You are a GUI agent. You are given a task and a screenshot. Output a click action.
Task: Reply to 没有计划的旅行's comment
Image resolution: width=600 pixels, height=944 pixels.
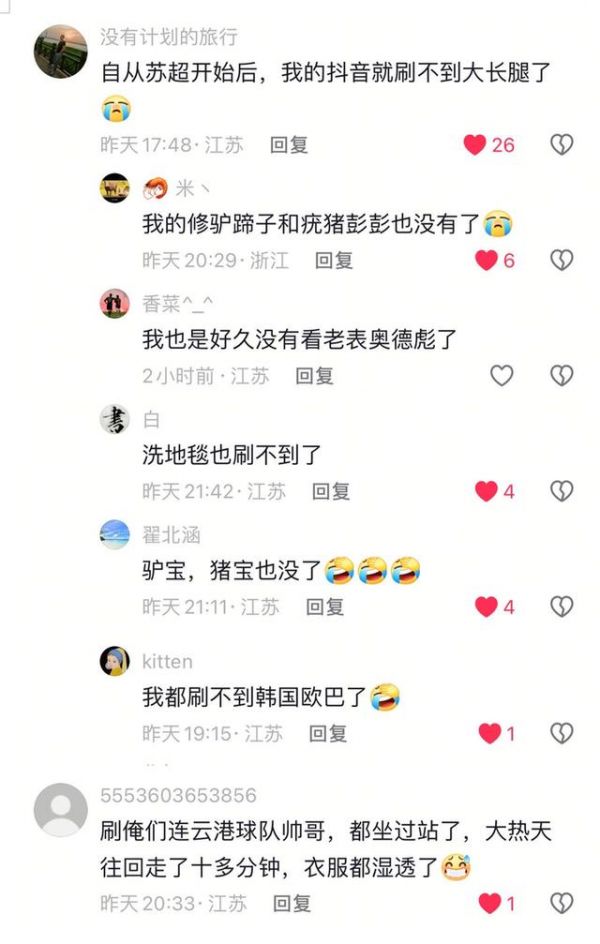pyautogui.click(x=289, y=145)
